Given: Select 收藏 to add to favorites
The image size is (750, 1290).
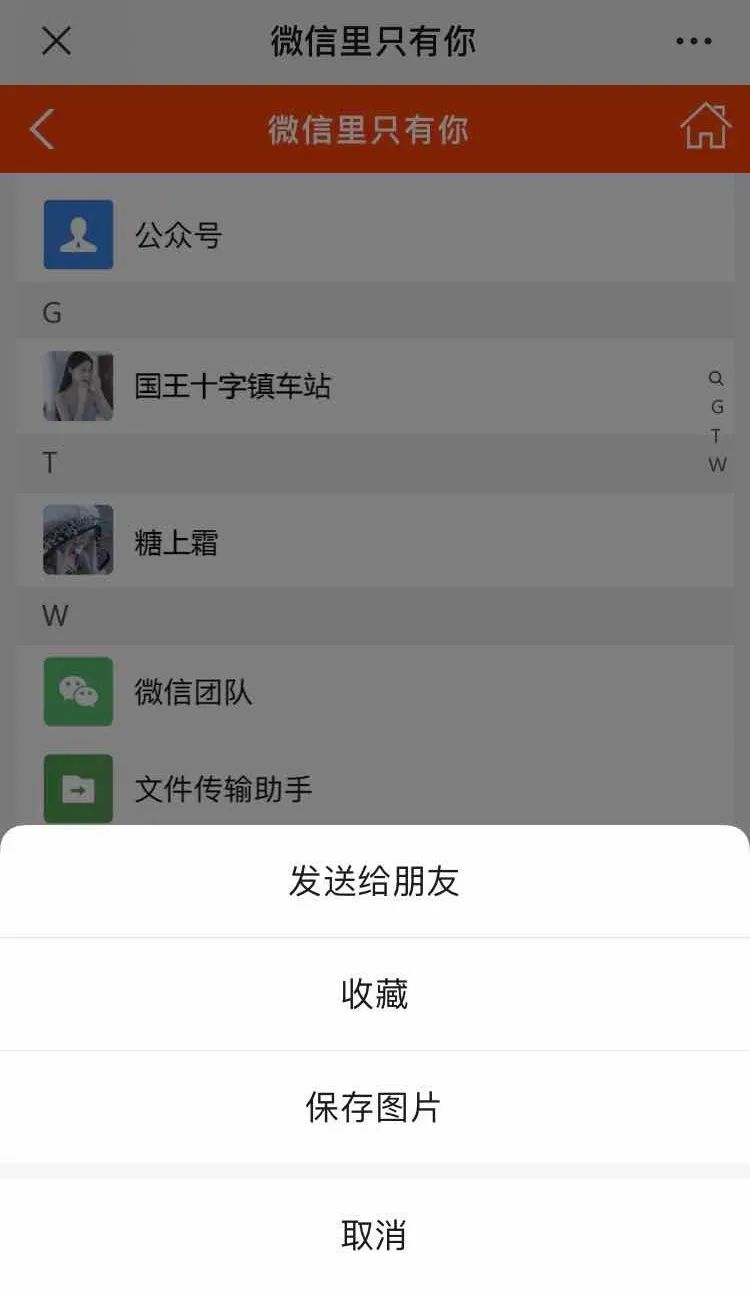Looking at the screenshot, I should [x=374, y=994].
